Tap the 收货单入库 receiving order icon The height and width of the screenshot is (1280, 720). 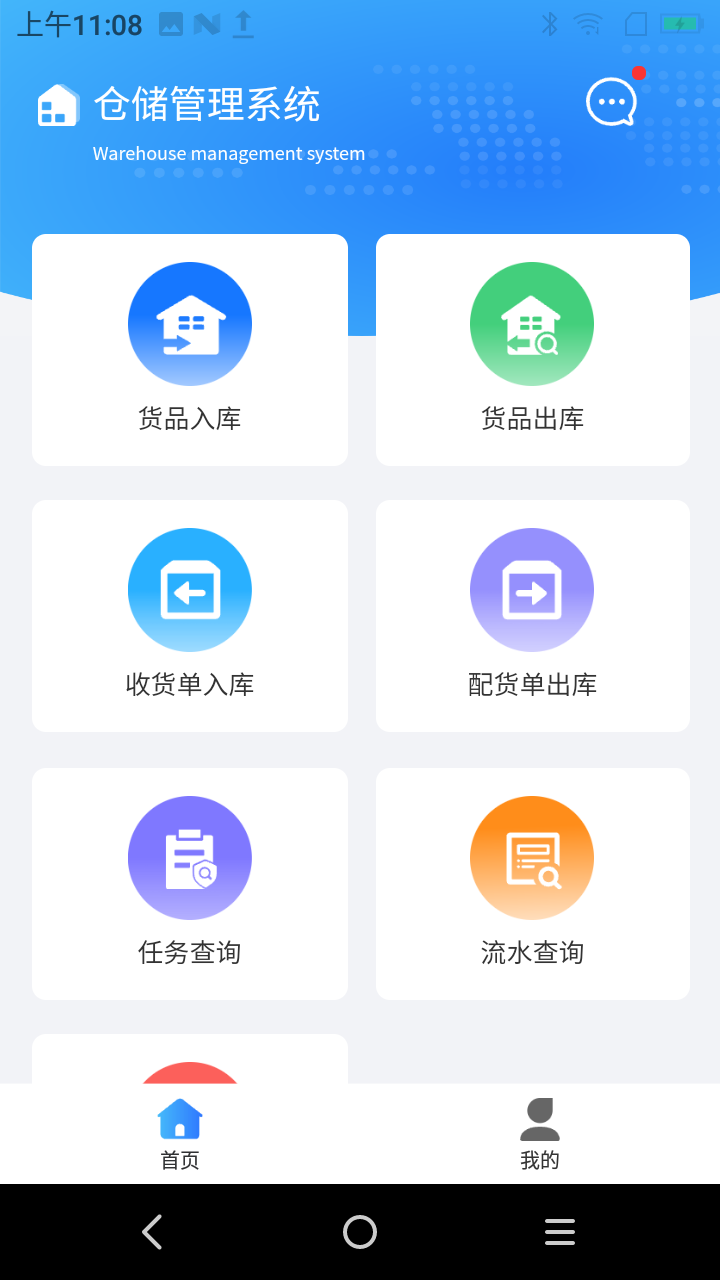tap(190, 590)
